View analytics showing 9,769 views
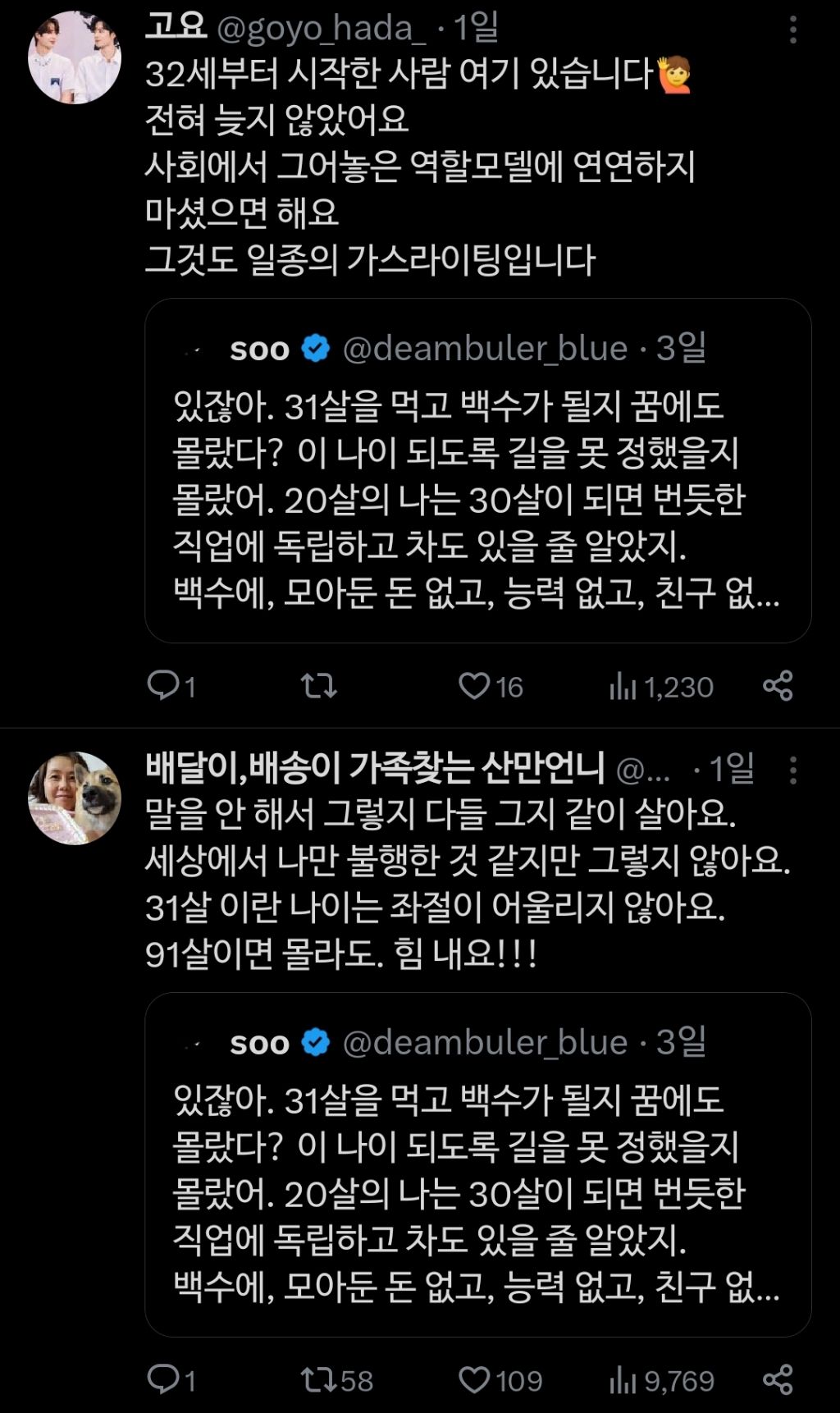Image resolution: width=840 pixels, height=1413 pixels. [x=661, y=1380]
